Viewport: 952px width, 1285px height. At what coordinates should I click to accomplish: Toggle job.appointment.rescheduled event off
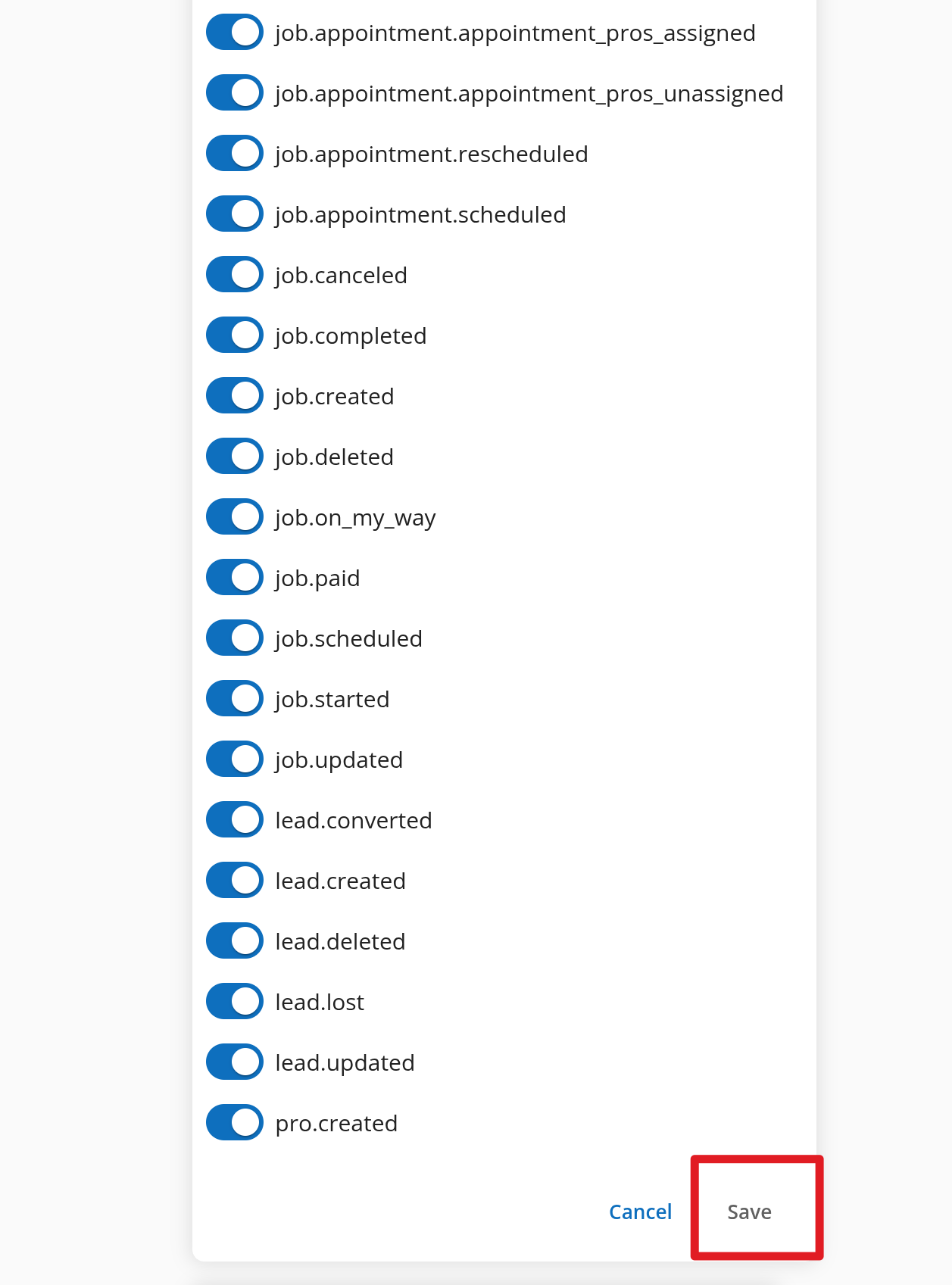click(x=235, y=154)
